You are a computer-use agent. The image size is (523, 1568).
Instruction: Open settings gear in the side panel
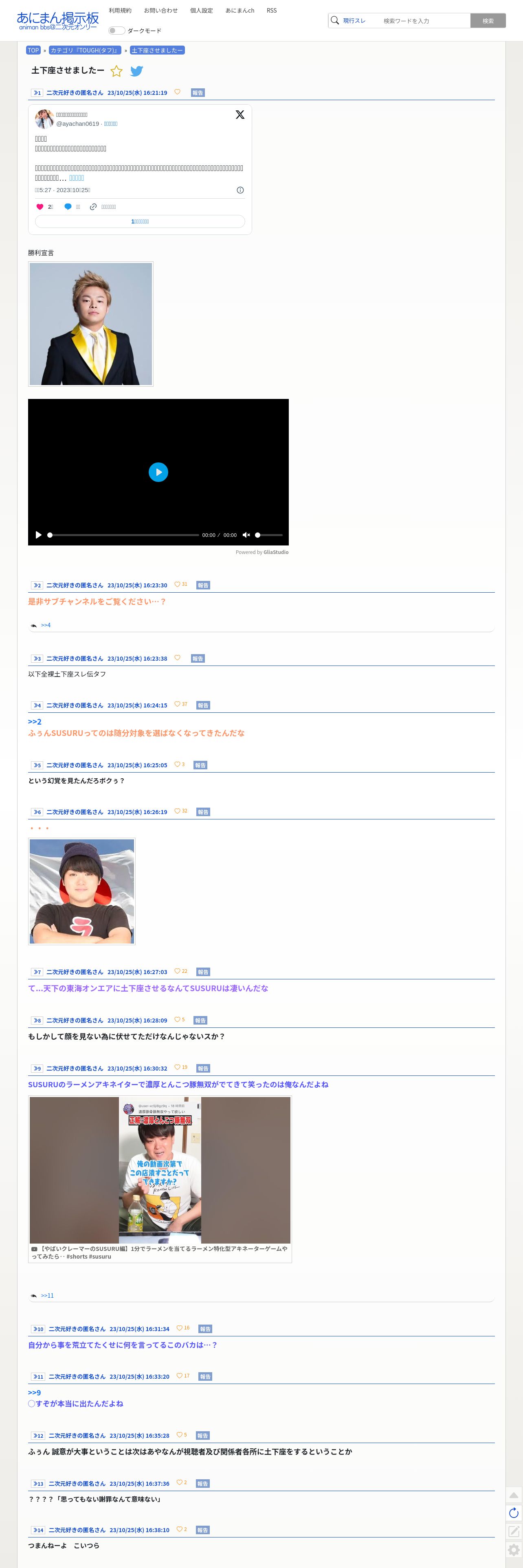click(x=513, y=1550)
